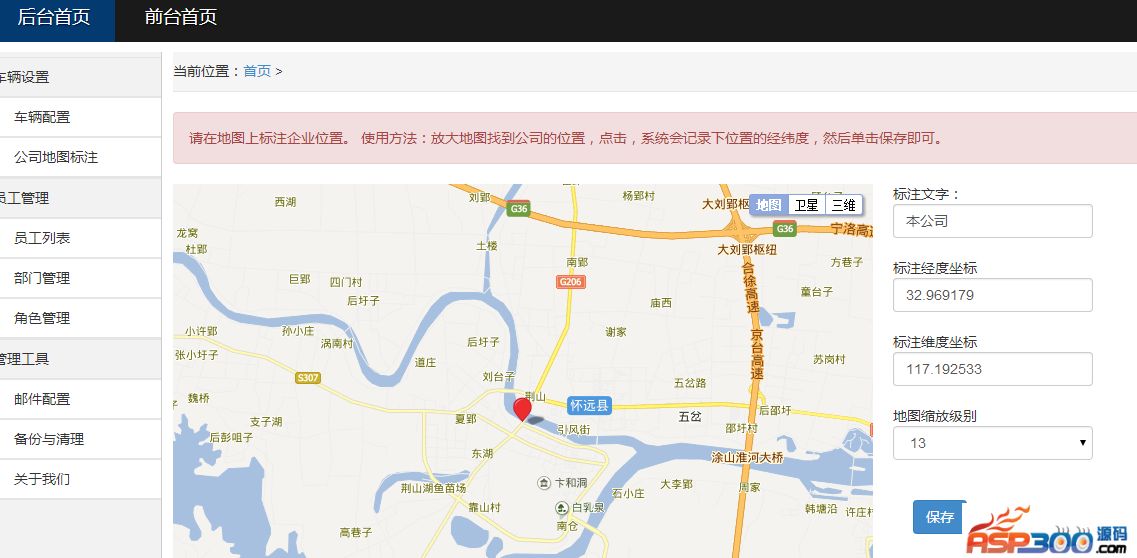Image resolution: width=1137 pixels, height=558 pixels.
Task: Open 车辆配置 in the sidebar
Action: pos(42,117)
